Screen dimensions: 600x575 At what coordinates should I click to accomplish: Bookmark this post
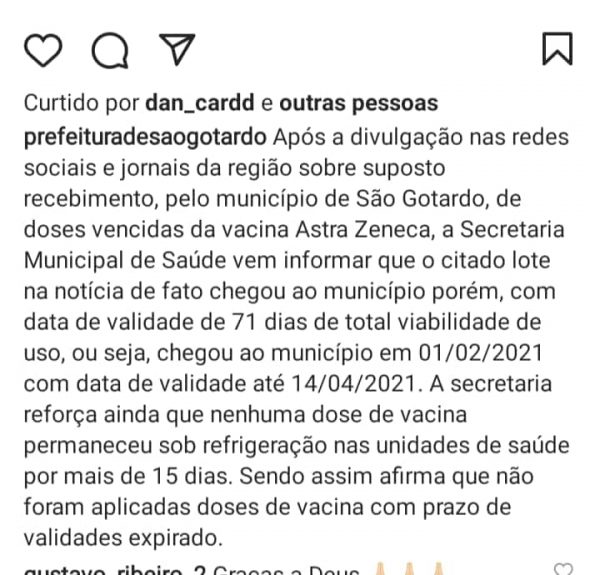coord(557,49)
